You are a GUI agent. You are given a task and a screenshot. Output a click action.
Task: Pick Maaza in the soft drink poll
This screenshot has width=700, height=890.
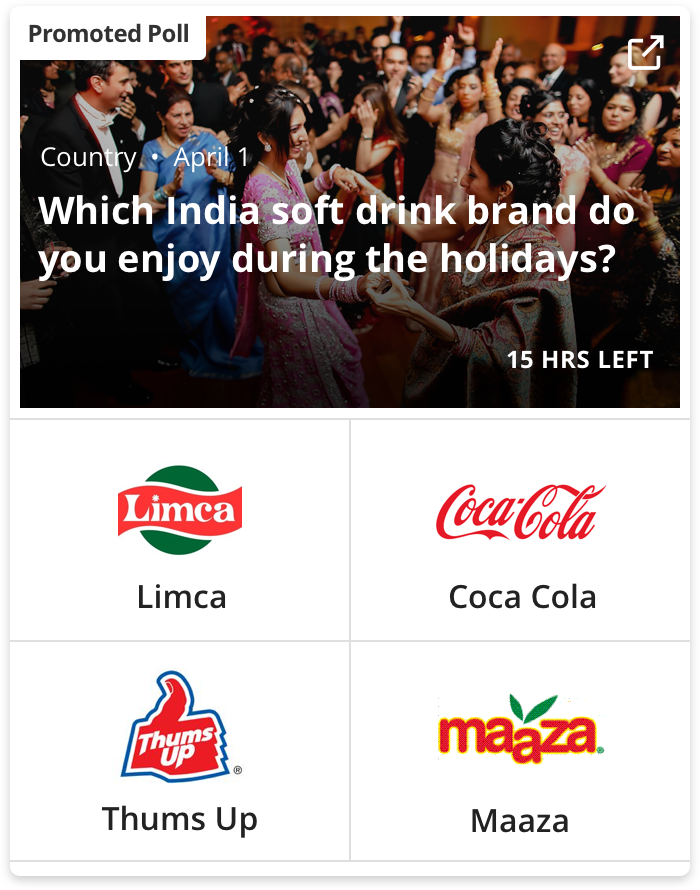(x=521, y=752)
